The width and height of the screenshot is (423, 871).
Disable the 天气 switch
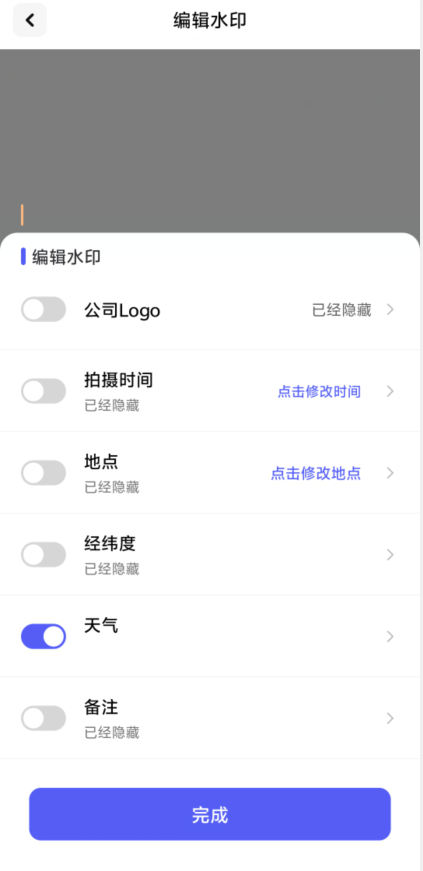click(x=43, y=636)
